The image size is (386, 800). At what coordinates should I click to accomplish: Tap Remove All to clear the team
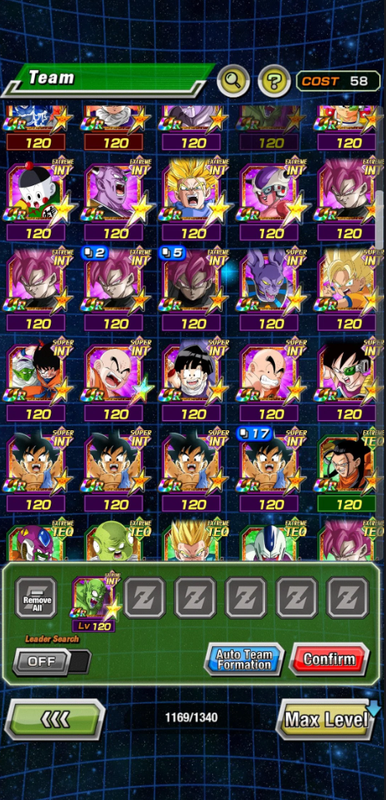click(x=36, y=597)
